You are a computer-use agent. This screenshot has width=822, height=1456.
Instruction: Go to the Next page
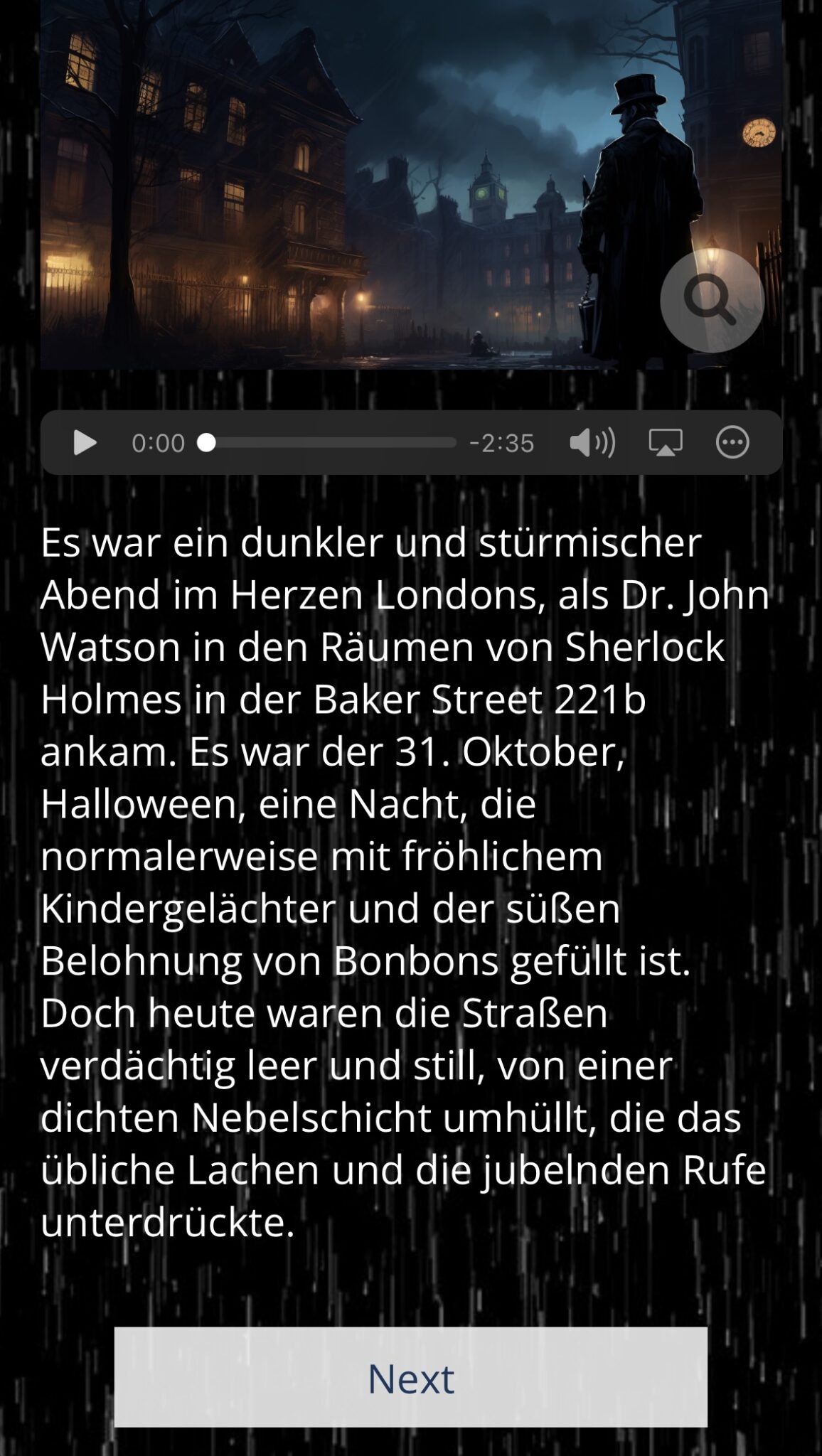pyautogui.click(x=411, y=1377)
